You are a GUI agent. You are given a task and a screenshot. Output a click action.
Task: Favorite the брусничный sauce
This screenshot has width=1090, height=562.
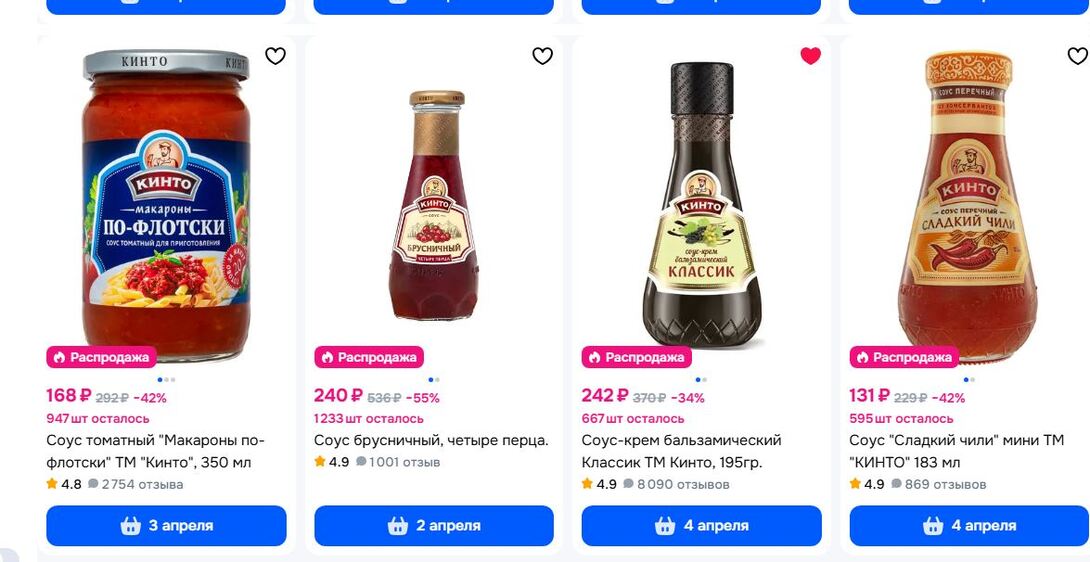(x=542, y=57)
